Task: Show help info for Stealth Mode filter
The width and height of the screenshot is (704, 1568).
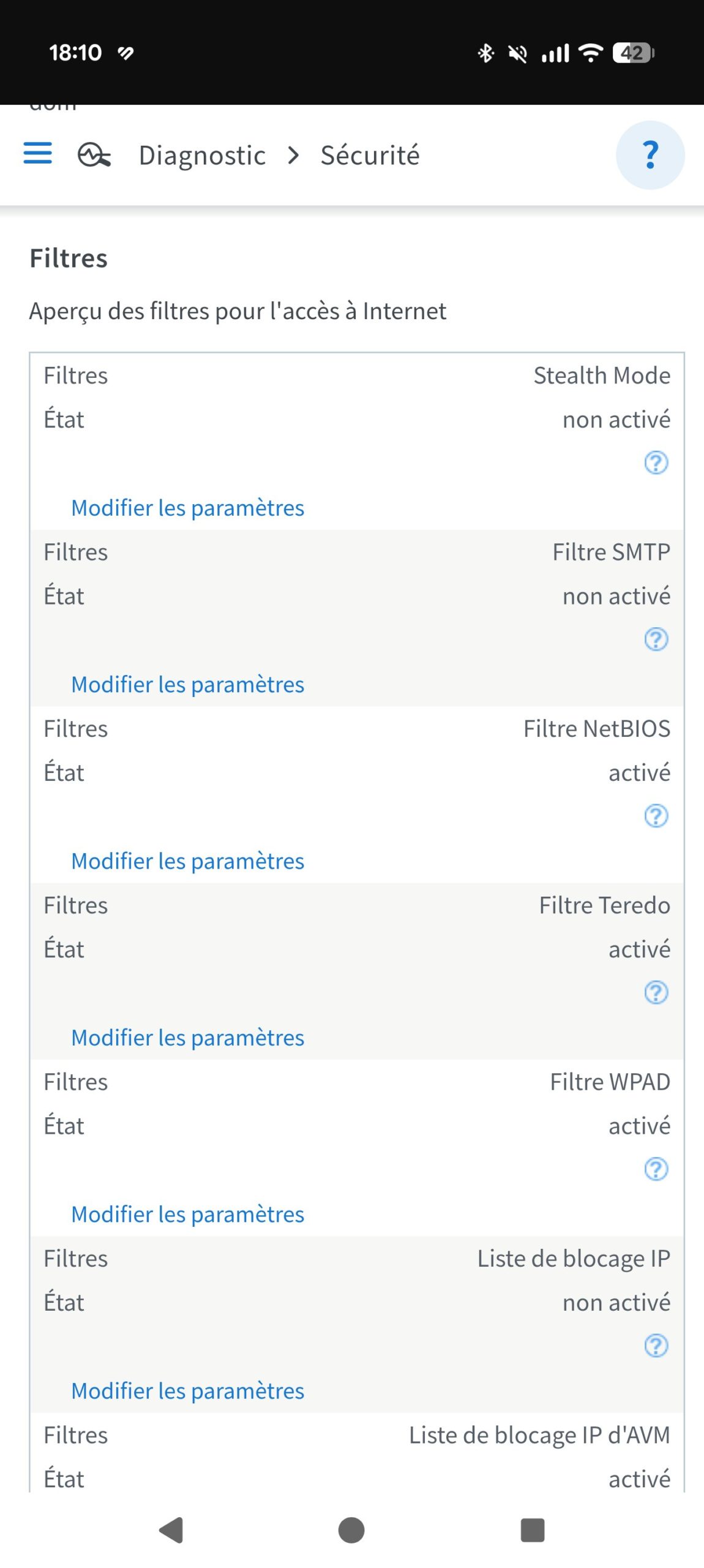Action: (656, 463)
